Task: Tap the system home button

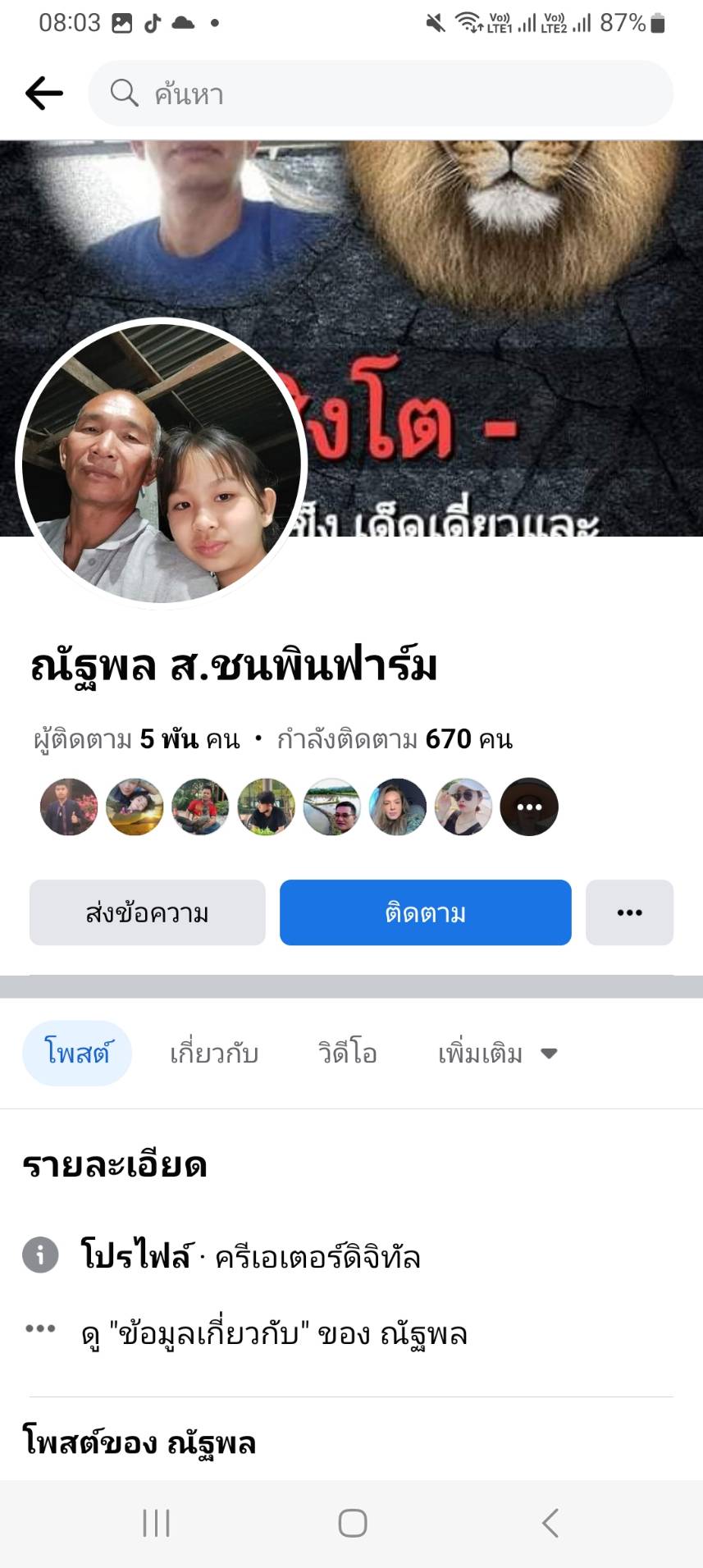Action: pyautogui.click(x=353, y=1523)
